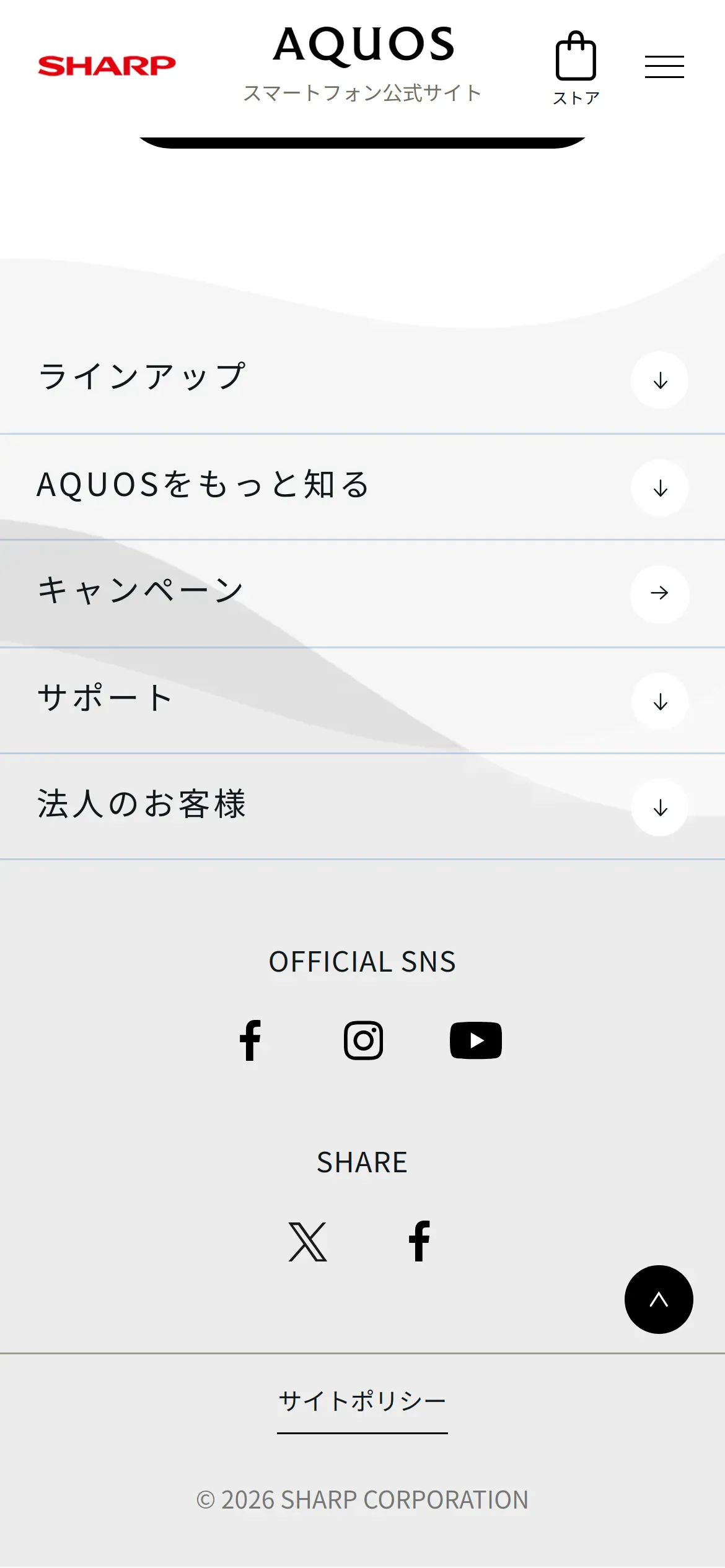Share this page on X
Screen dimensions: 725x1568
307,1242
